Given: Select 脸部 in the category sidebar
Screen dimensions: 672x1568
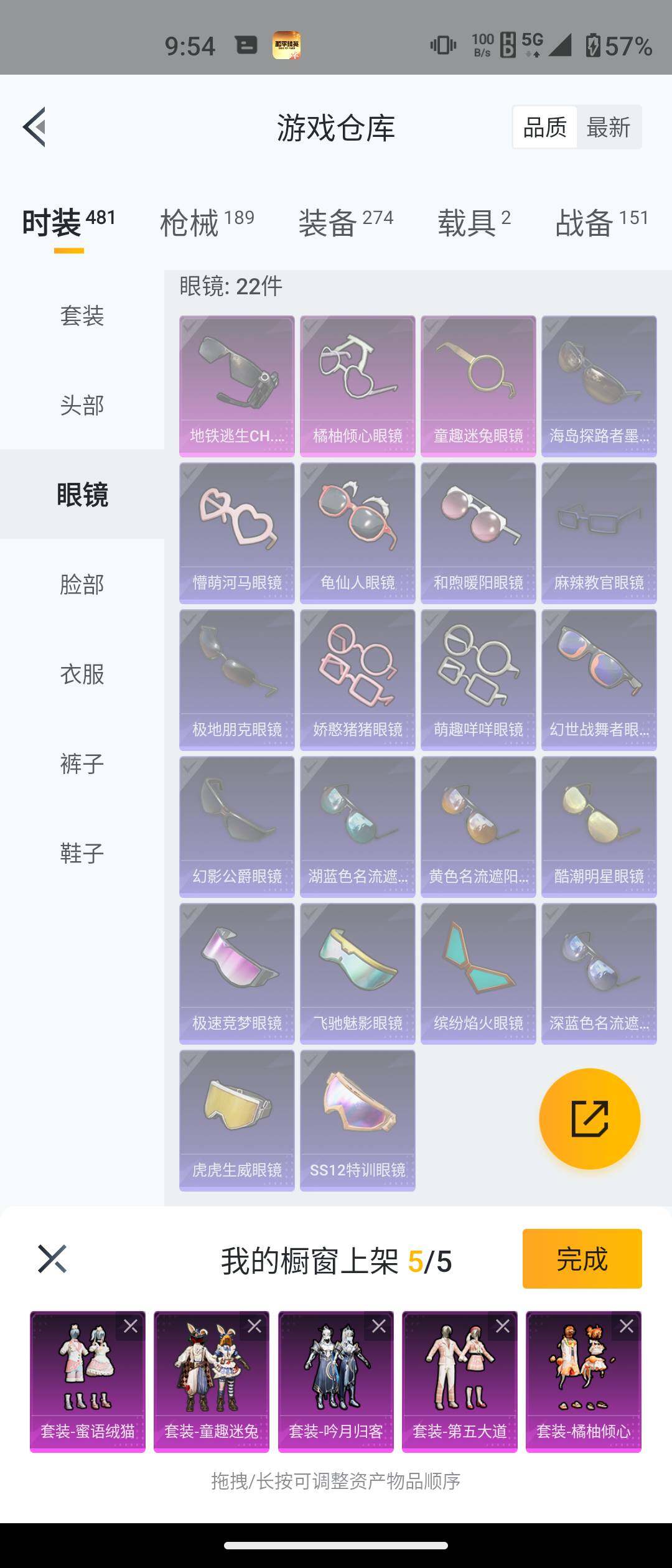Looking at the screenshot, I should 81,585.
